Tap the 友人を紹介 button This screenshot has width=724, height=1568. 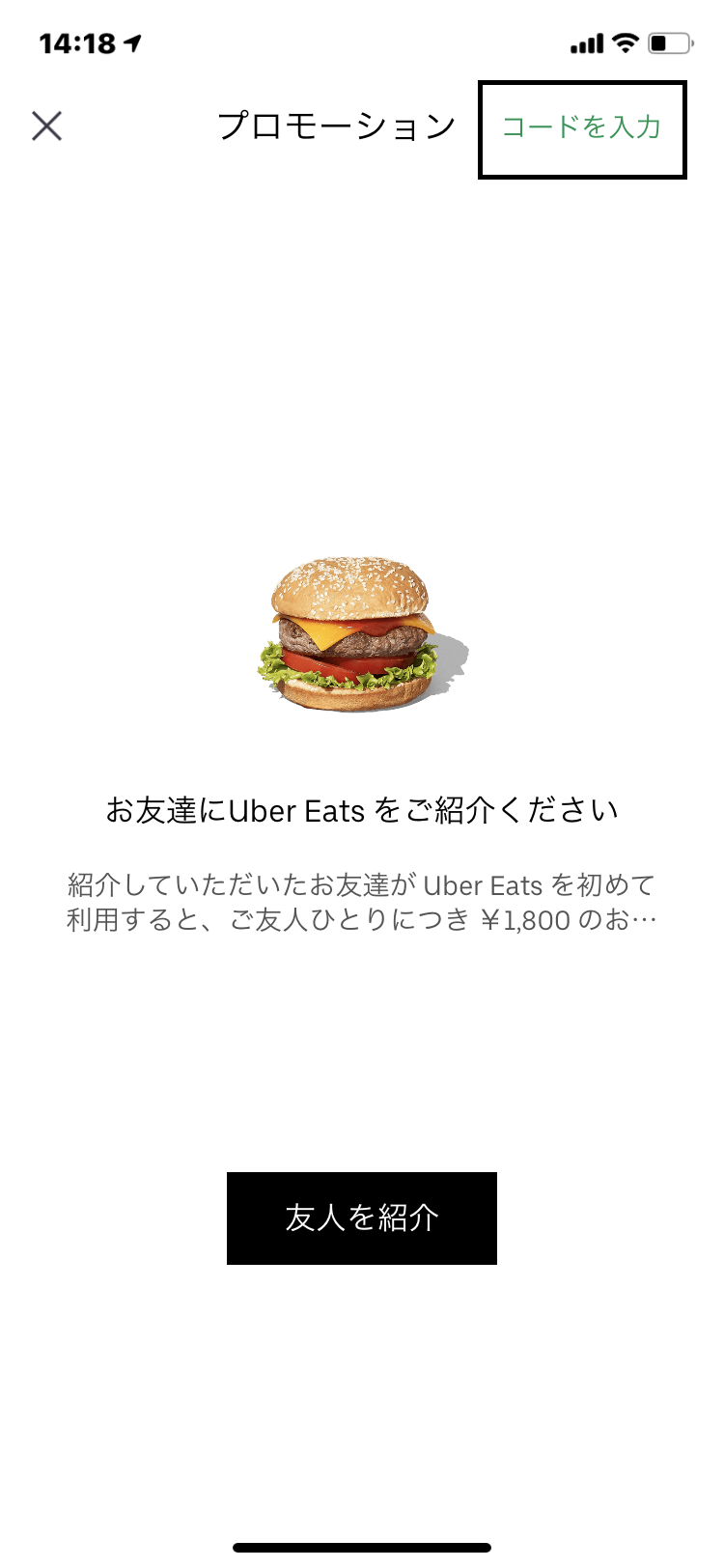pos(362,1218)
